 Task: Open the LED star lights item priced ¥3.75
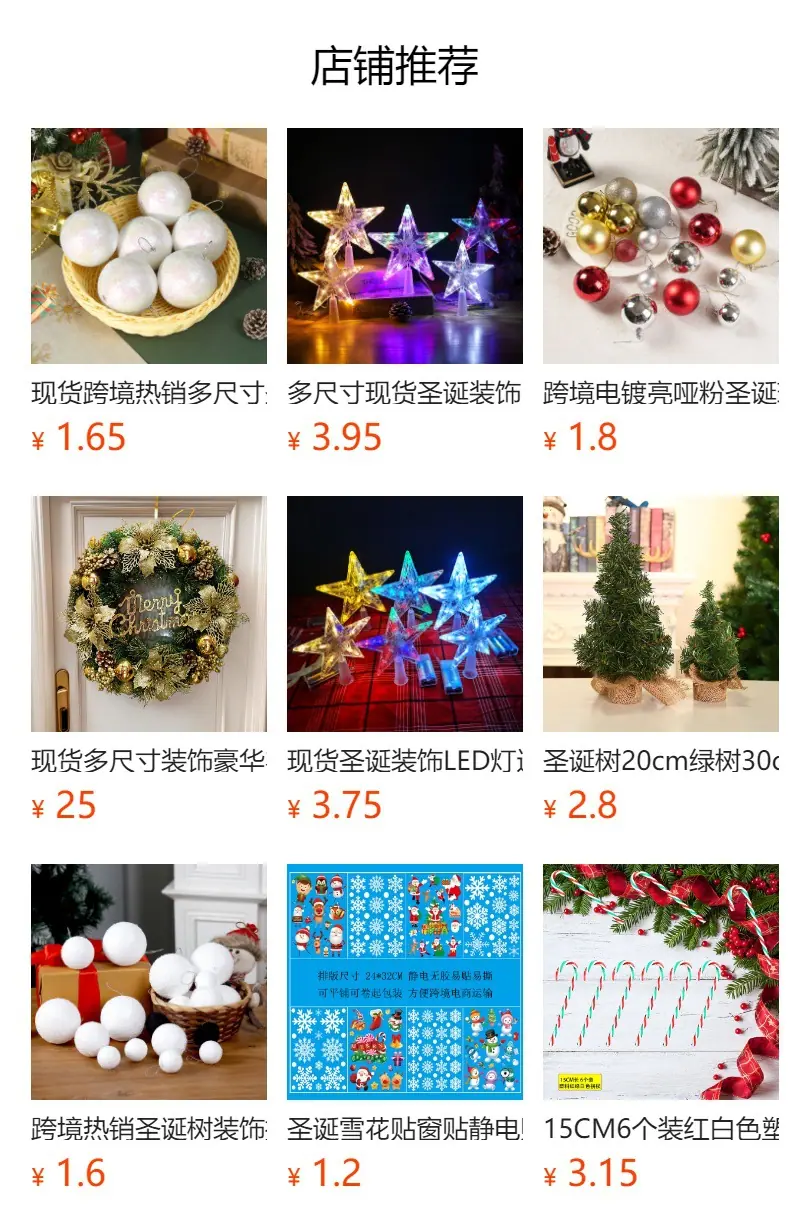pyautogui.click(x=405, y=614)
